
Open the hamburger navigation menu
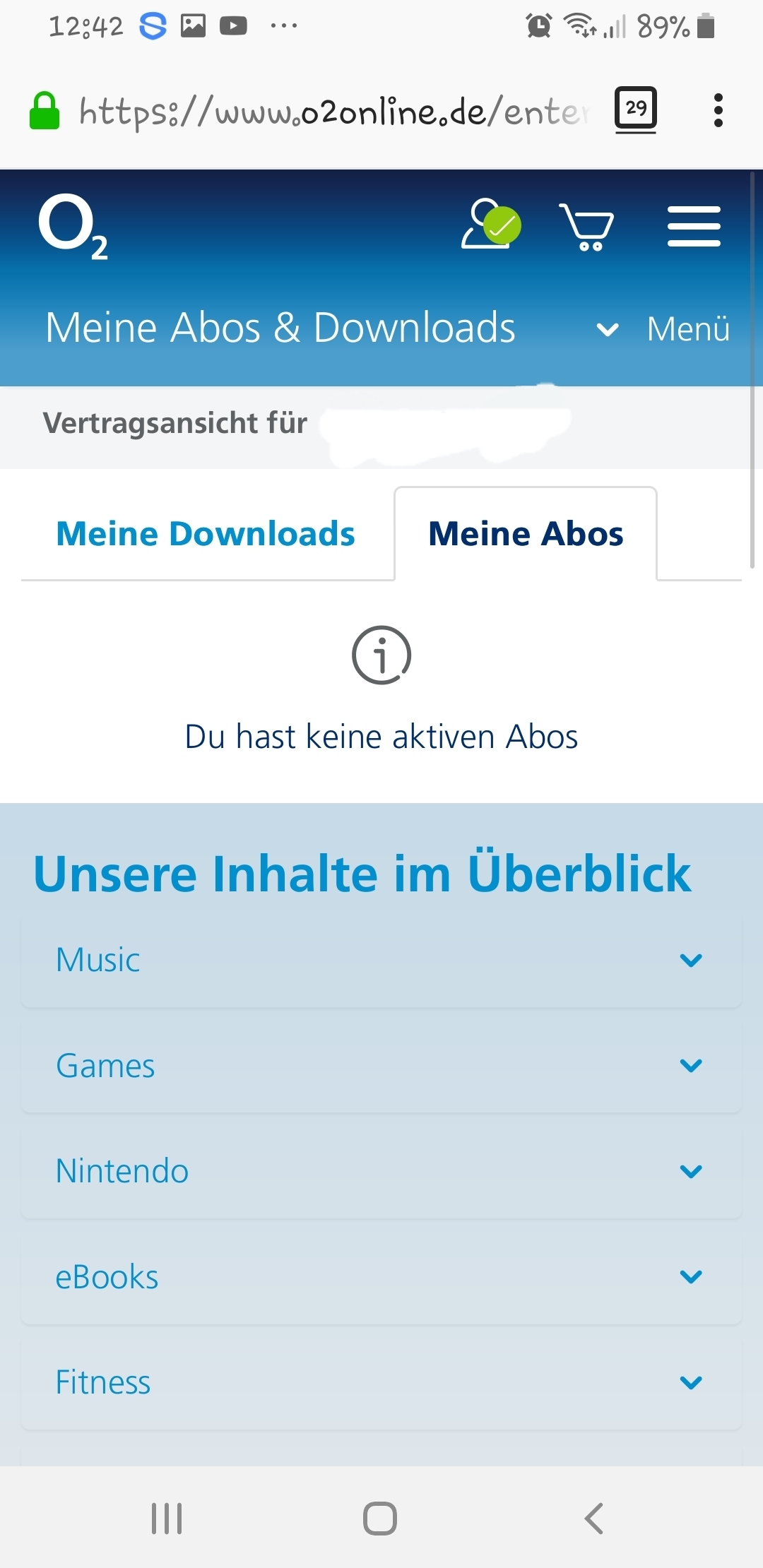point(694,226)
